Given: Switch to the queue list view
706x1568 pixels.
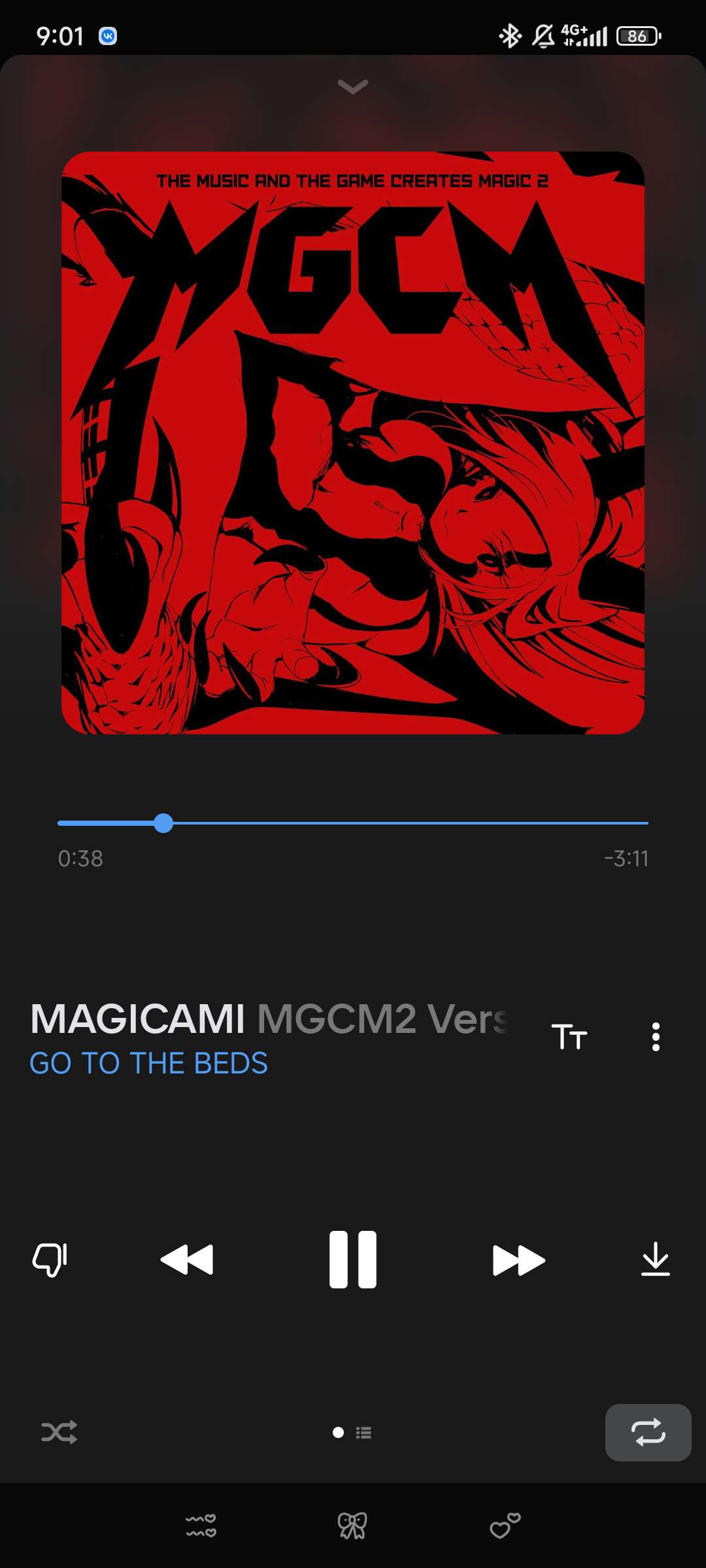Looking at the screenshot, I should pyautogui.click(x=364, y=1432).
